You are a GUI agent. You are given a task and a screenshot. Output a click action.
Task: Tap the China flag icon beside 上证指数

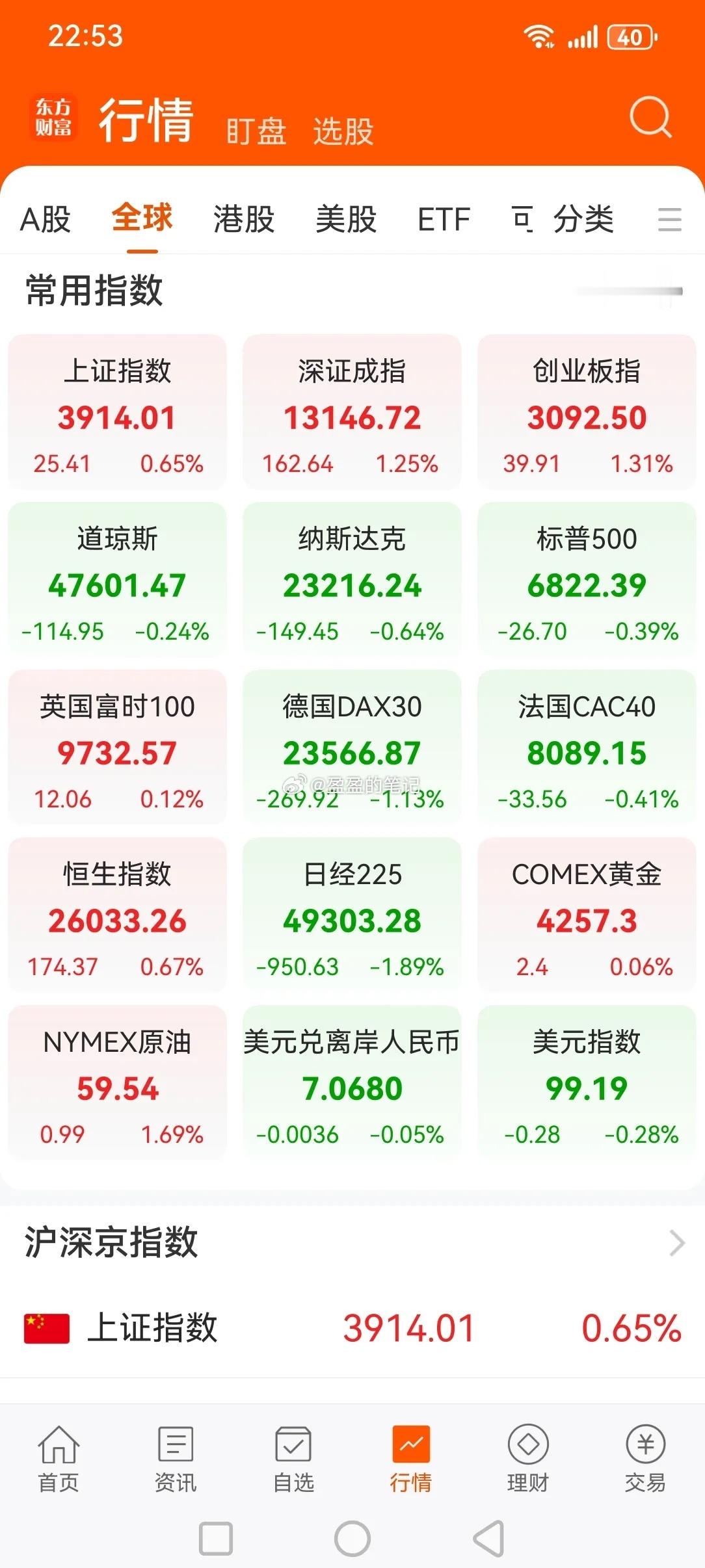(x=46, y=1328)
